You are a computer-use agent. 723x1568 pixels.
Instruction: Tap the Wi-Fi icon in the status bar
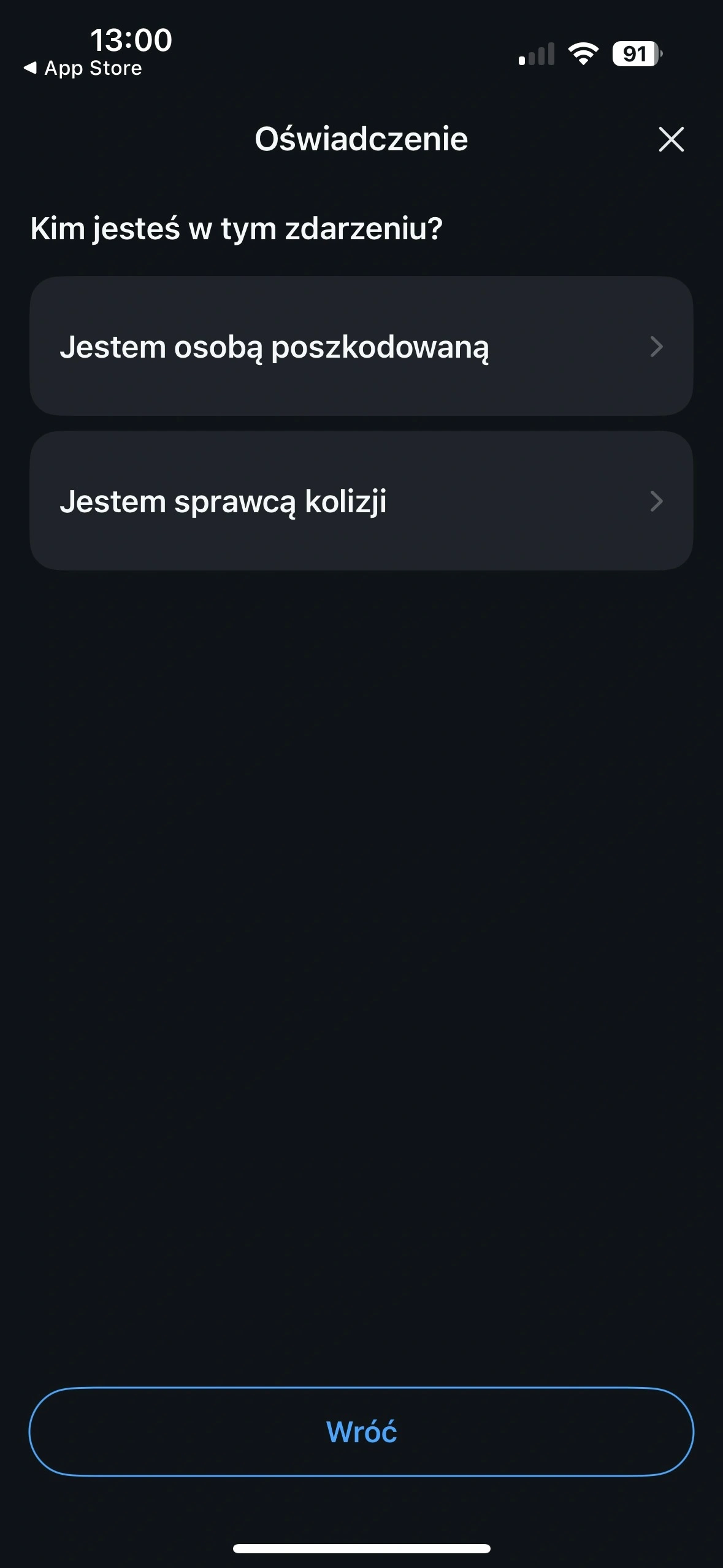583,53
